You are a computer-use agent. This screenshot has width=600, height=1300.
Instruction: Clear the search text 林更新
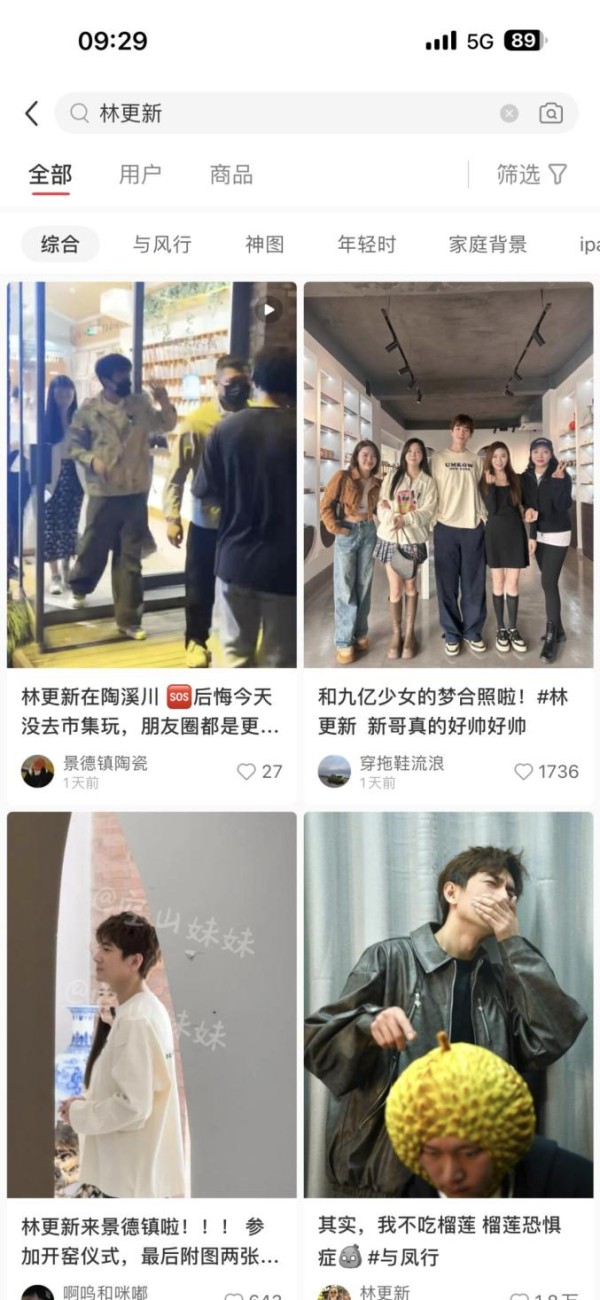[x=509, y=113]
